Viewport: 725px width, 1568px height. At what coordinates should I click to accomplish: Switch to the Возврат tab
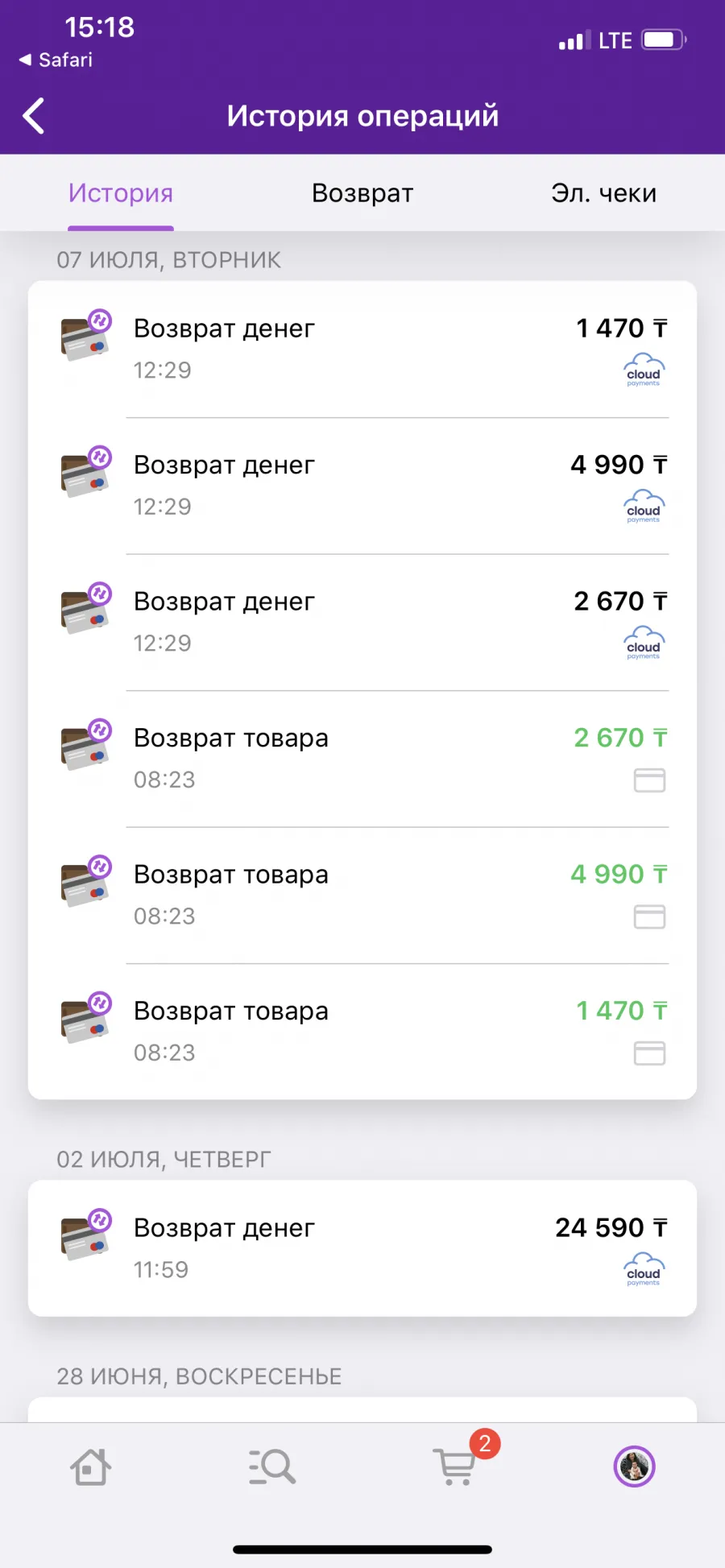(x=362, y=193)
